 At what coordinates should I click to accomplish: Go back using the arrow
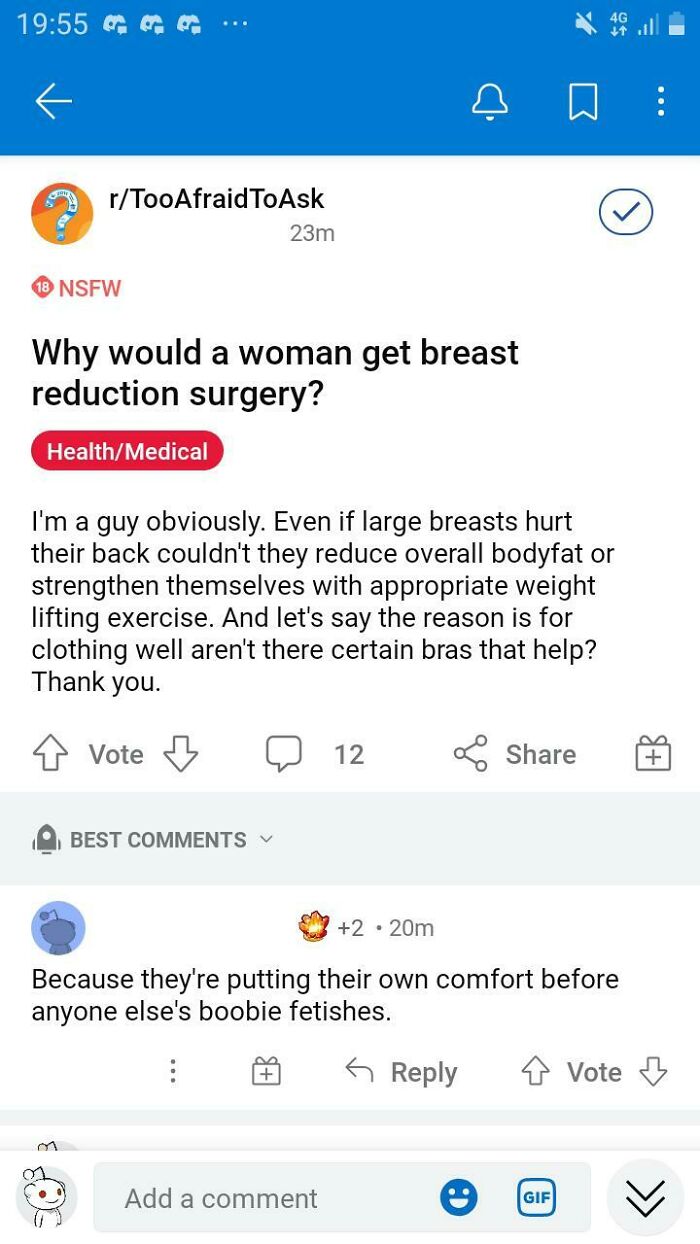coord(54,101)
